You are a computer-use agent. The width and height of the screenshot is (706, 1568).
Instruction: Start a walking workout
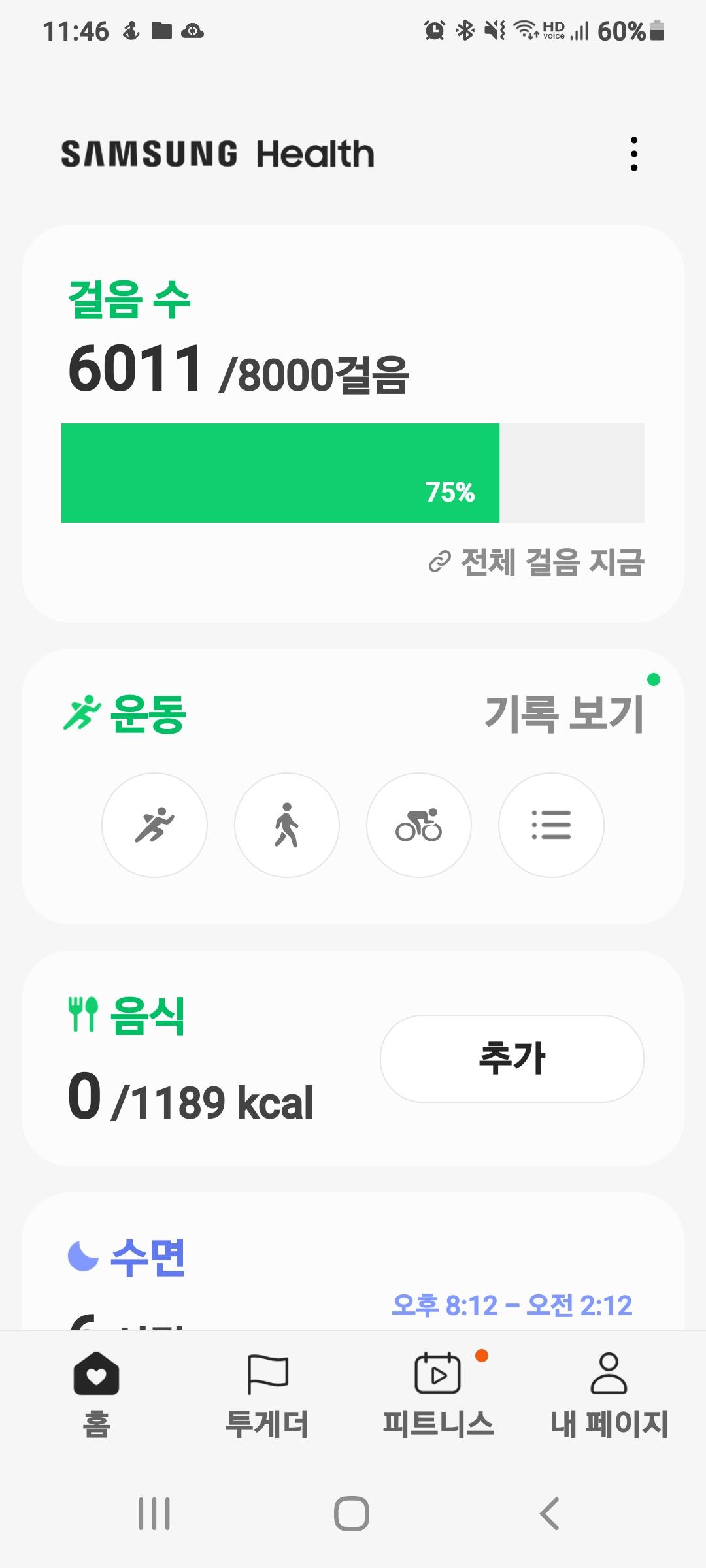coord(287,825)
